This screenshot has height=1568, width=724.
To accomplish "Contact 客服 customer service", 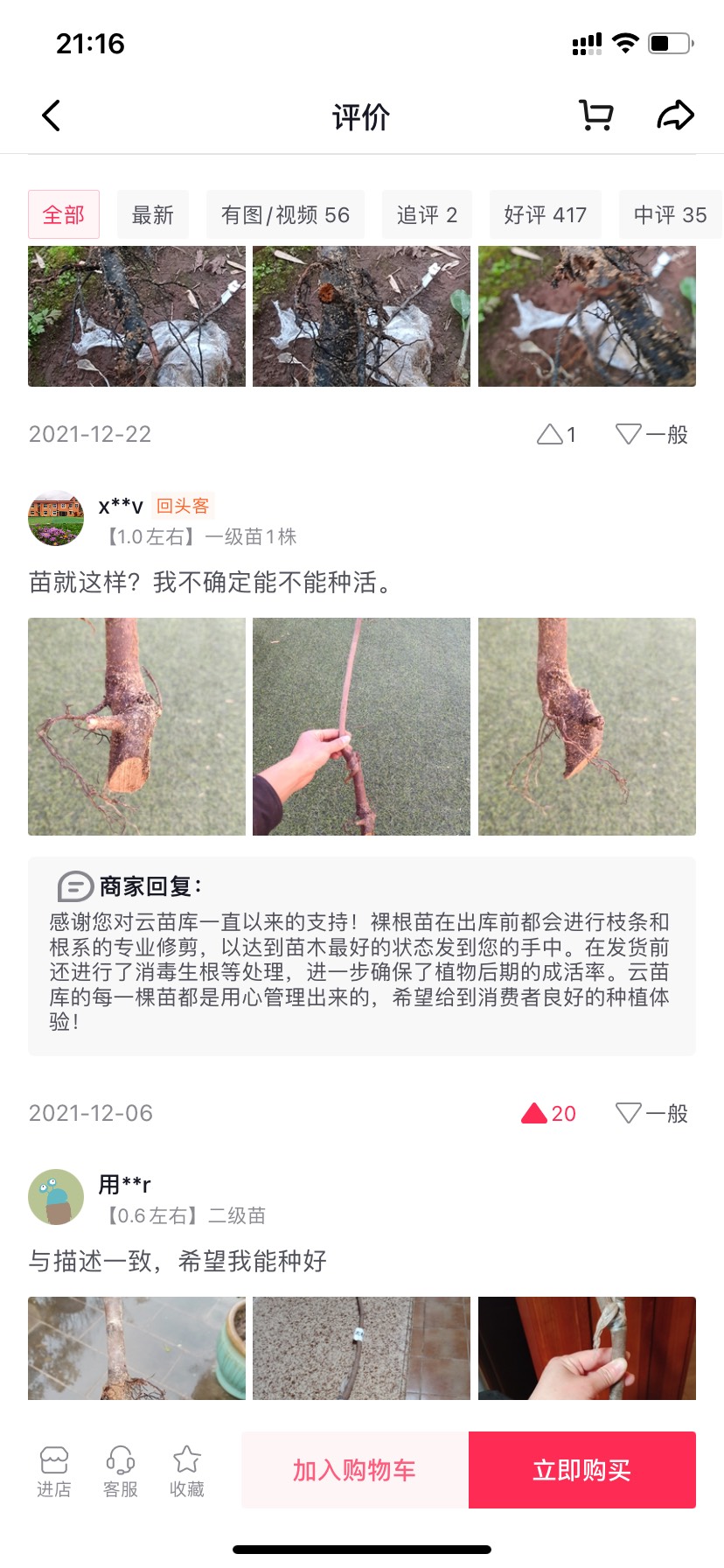I will (x=121, y=1470).
